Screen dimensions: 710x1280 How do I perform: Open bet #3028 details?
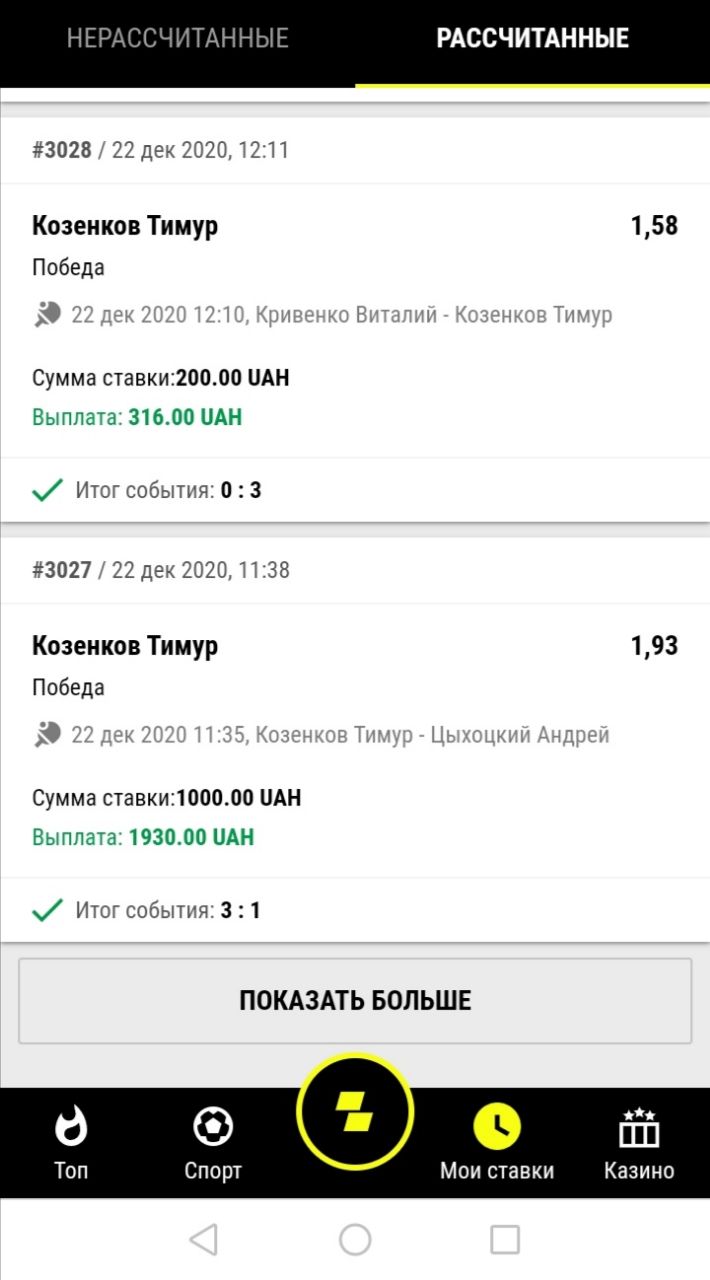tap(355, 320)
